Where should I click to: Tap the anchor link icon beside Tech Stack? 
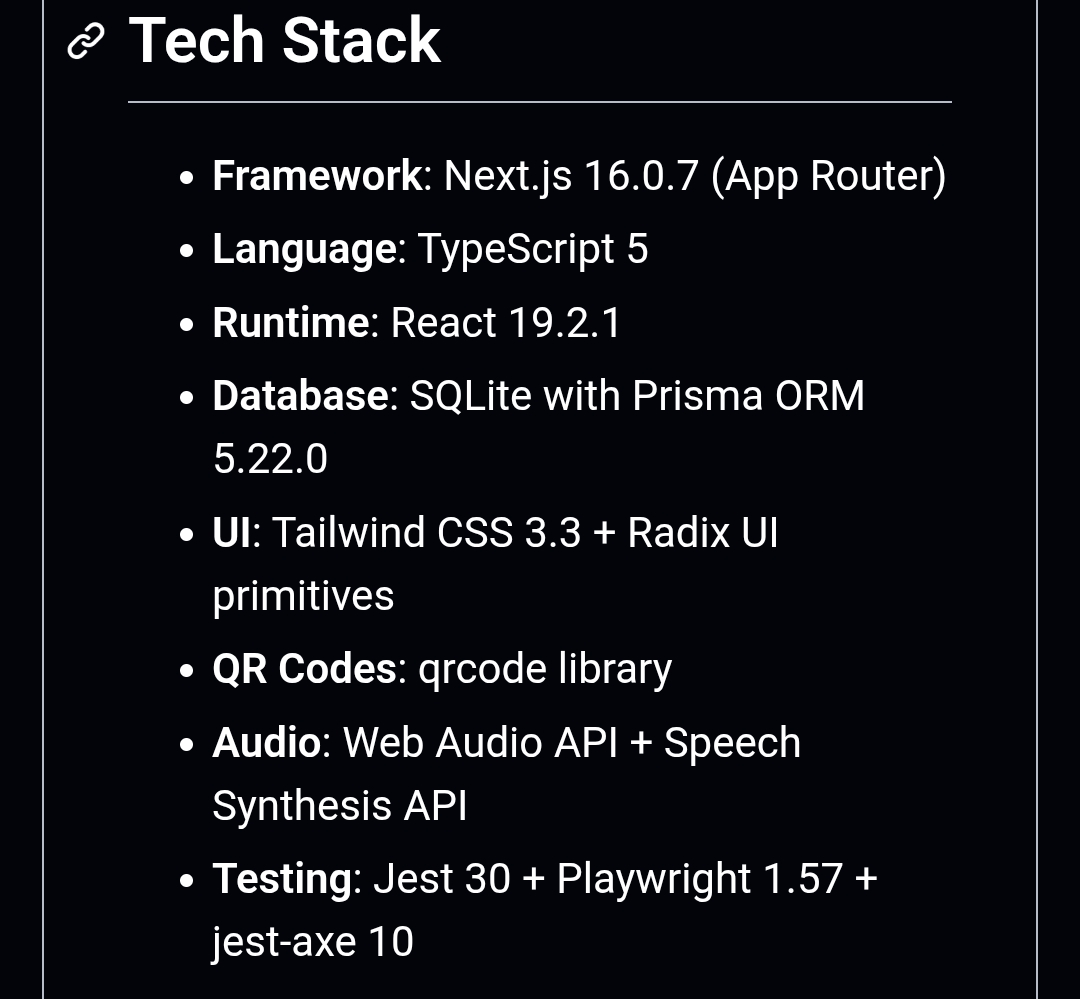click(x=86, y=42)
